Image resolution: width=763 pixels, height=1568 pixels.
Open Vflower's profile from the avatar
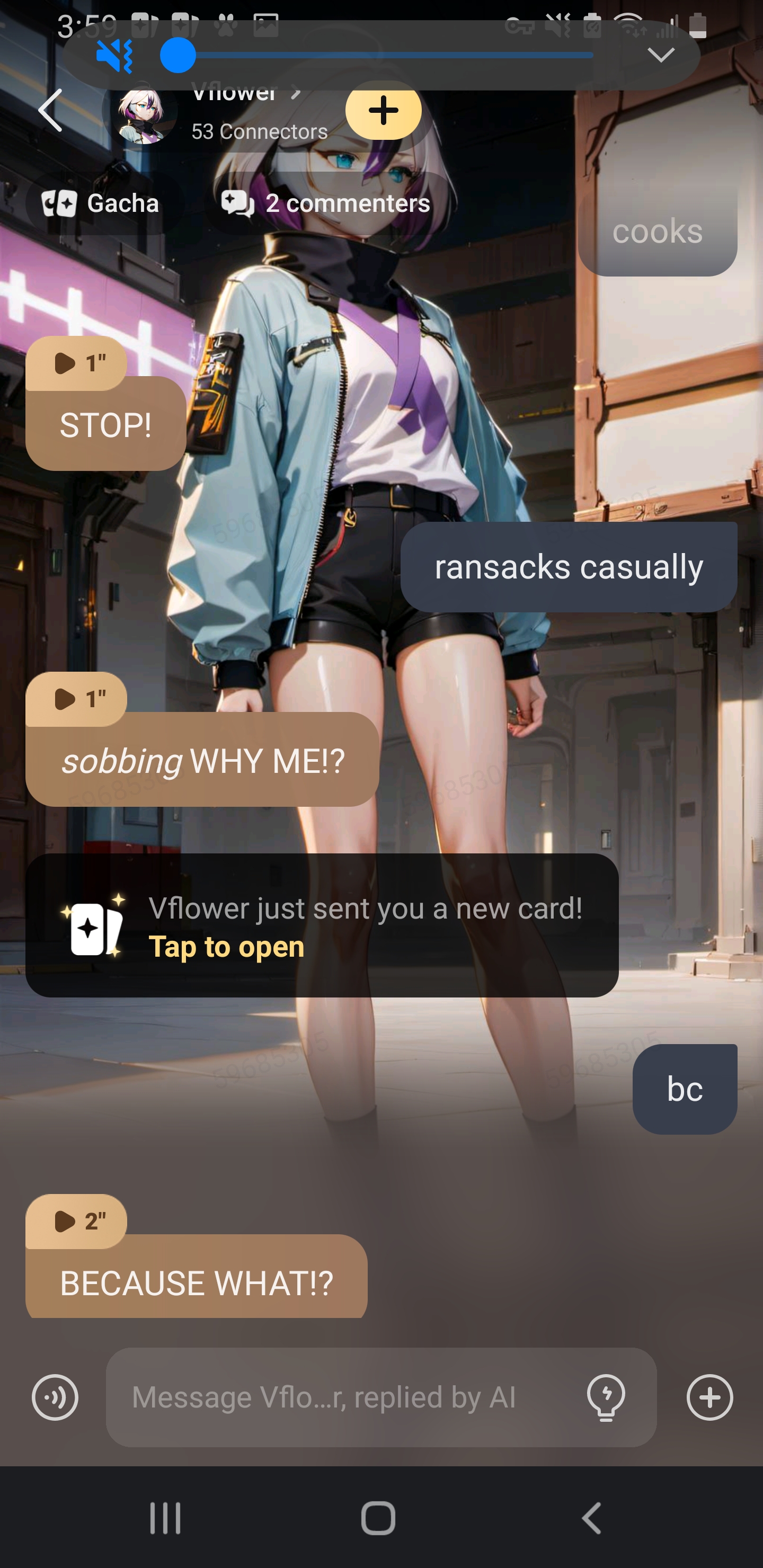pyautogui.click(x=141, y=115)
